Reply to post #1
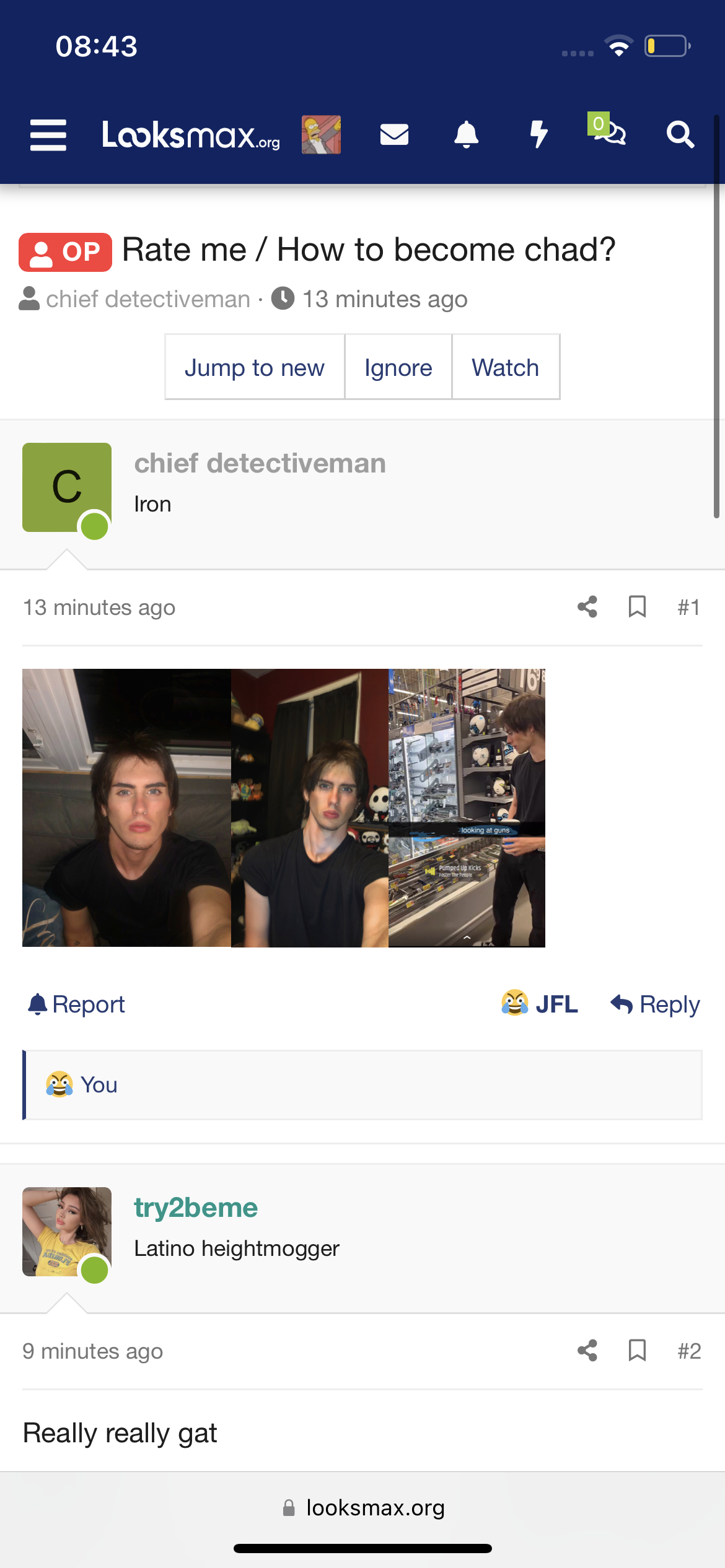The height and width of the screenshot is (1568, 725). pos(655,1004)
